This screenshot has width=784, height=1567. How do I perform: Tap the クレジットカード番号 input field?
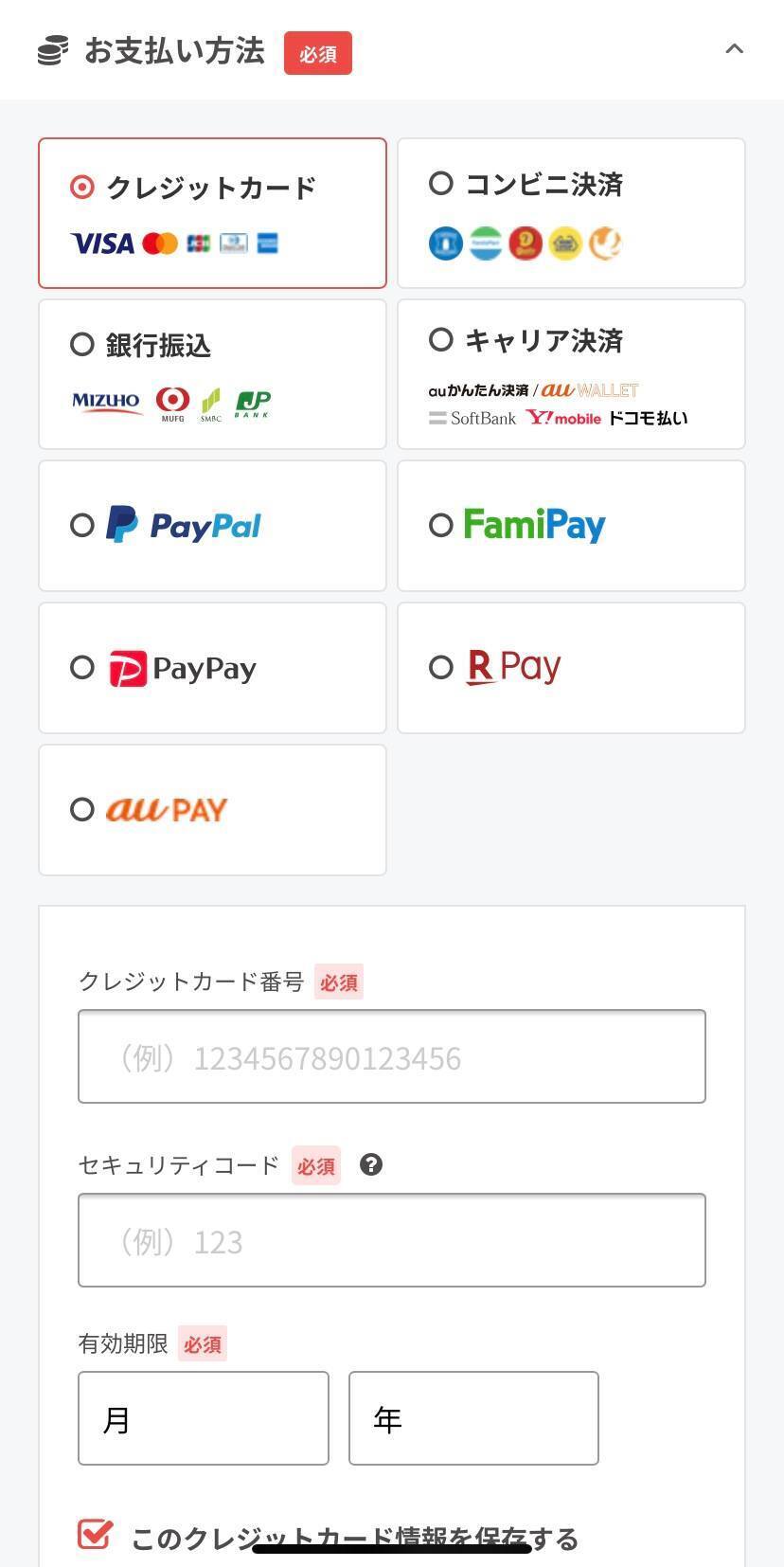(391, 1056)
